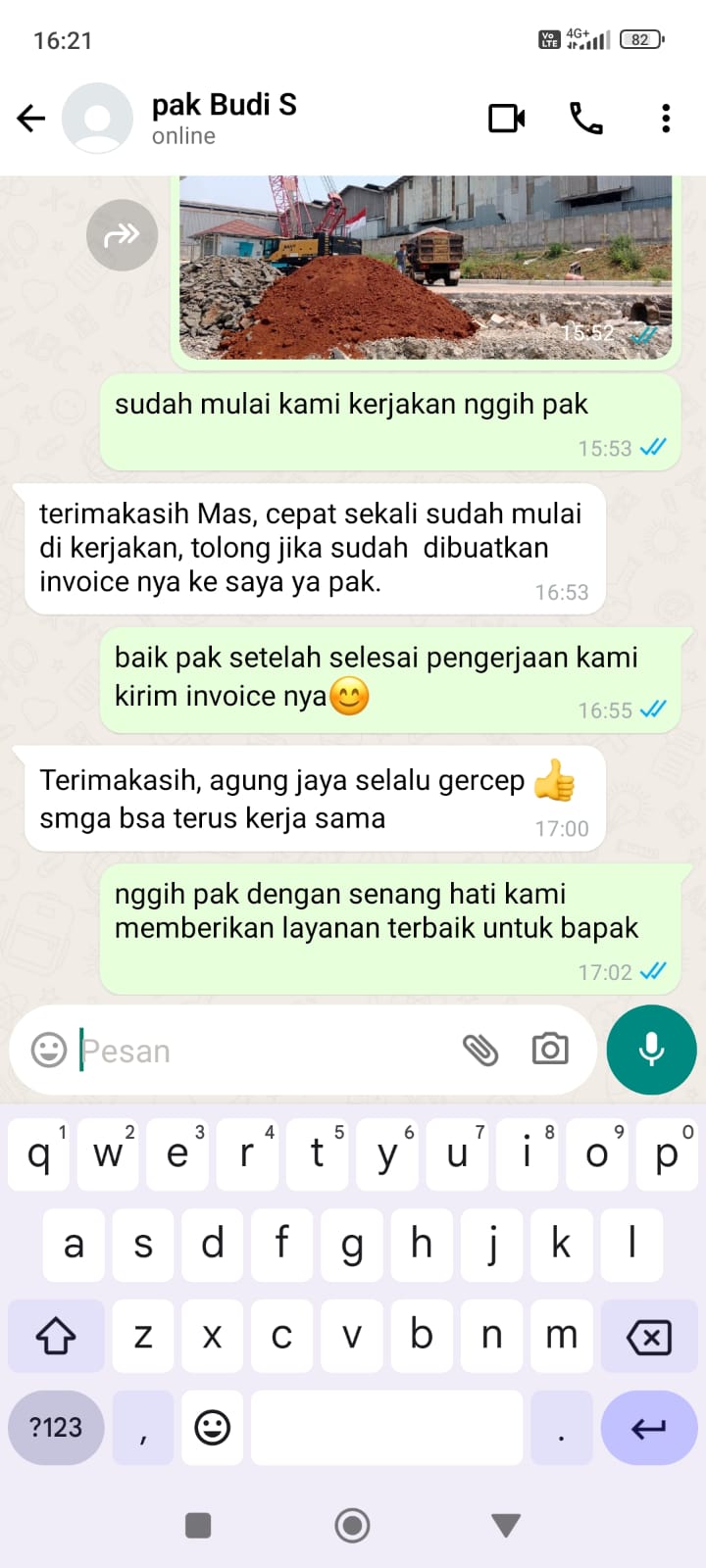Open pak Budi S contact info
This screenshot has height=1568, width=706.
225,118
